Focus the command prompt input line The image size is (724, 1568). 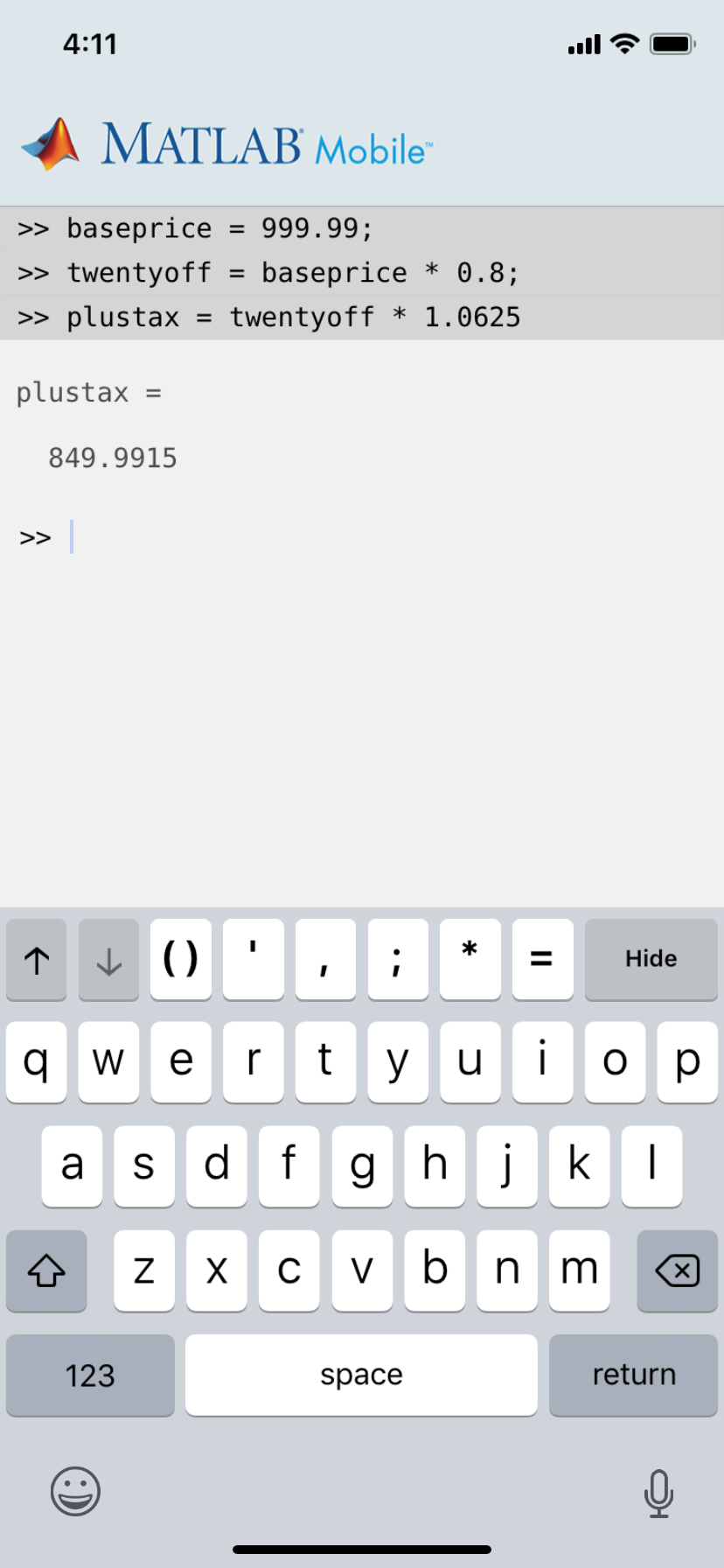point(350,537)
